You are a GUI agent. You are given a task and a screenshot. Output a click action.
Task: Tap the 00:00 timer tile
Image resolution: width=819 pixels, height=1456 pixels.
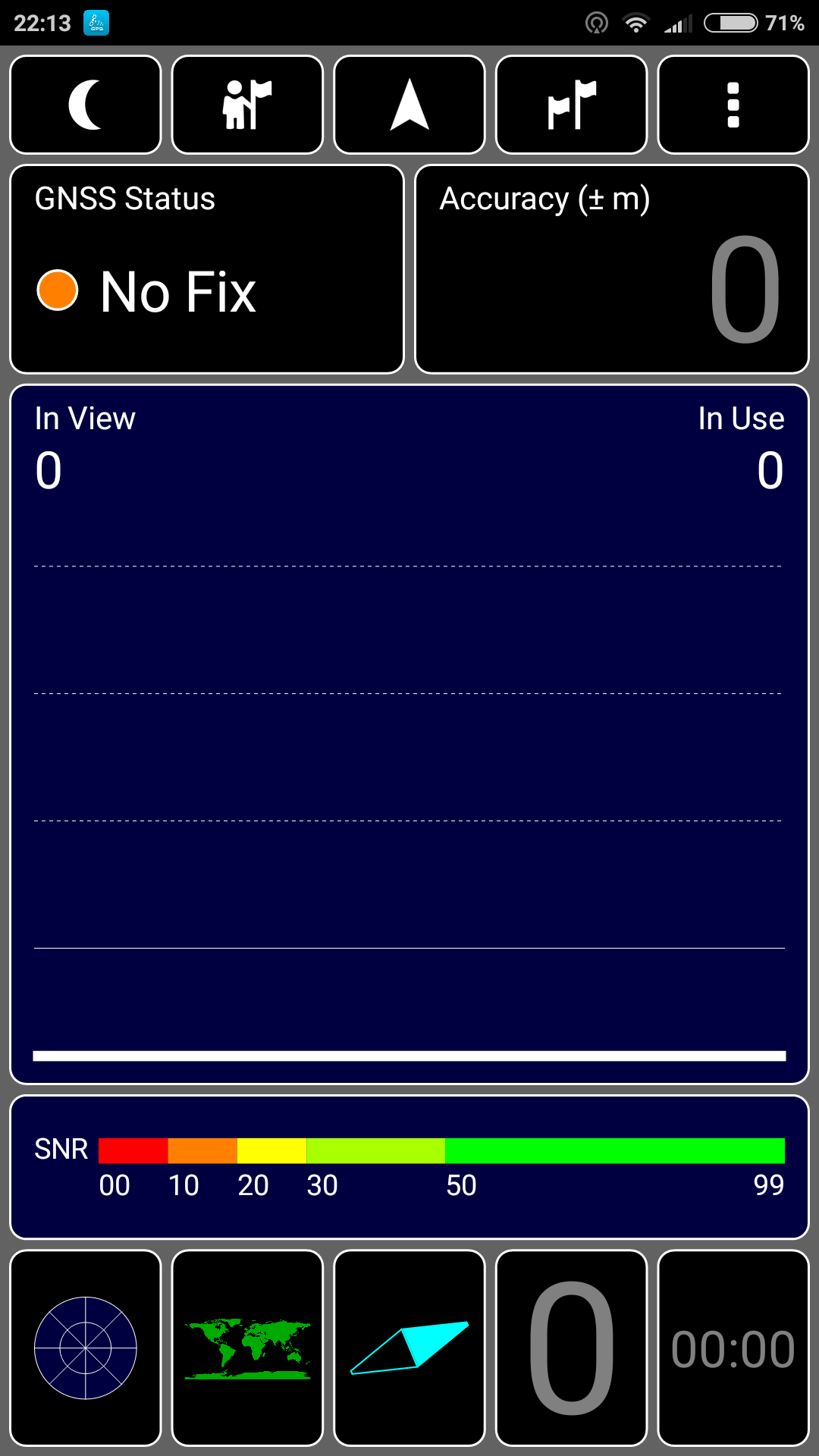click(x=733, y=1348)
